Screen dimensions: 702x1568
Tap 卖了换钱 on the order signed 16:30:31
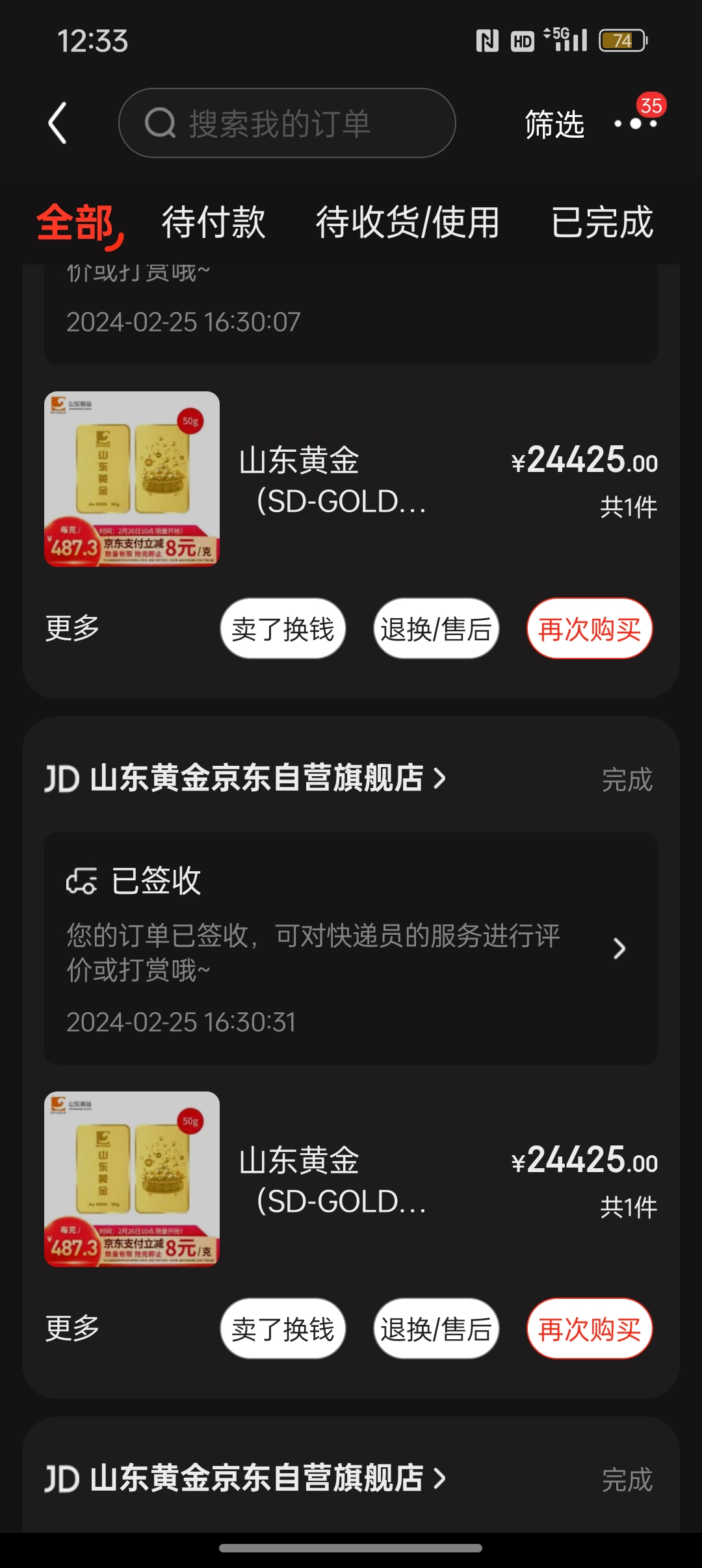(283, 1329)
